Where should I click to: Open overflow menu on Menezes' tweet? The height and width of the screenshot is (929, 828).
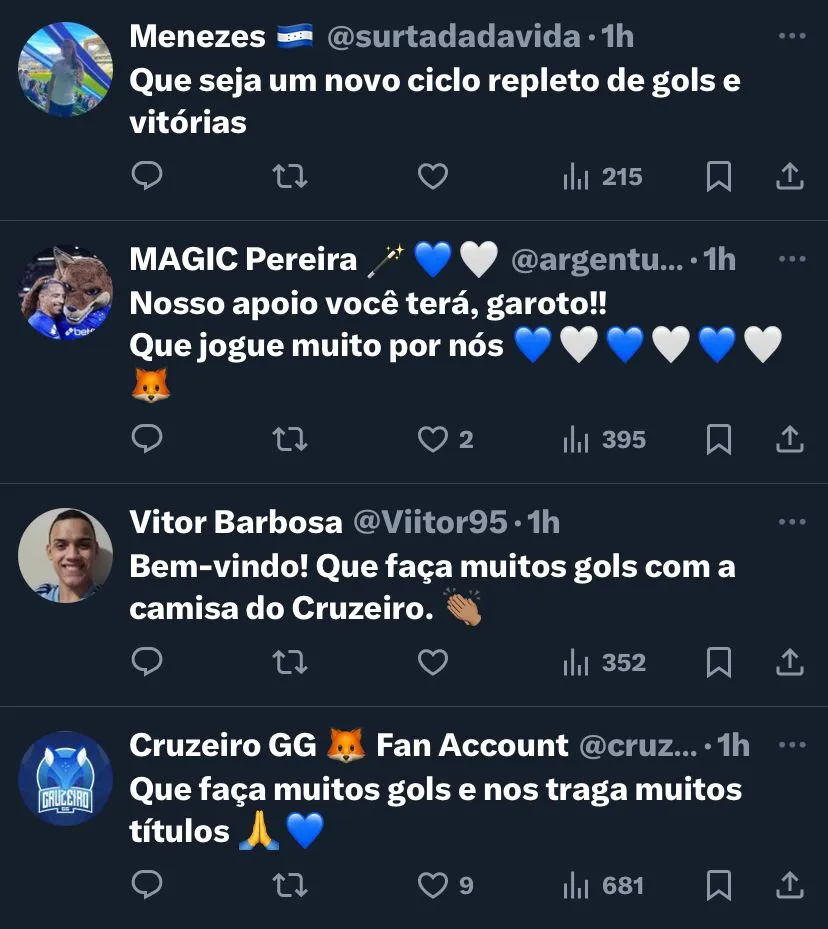point(791,37)
